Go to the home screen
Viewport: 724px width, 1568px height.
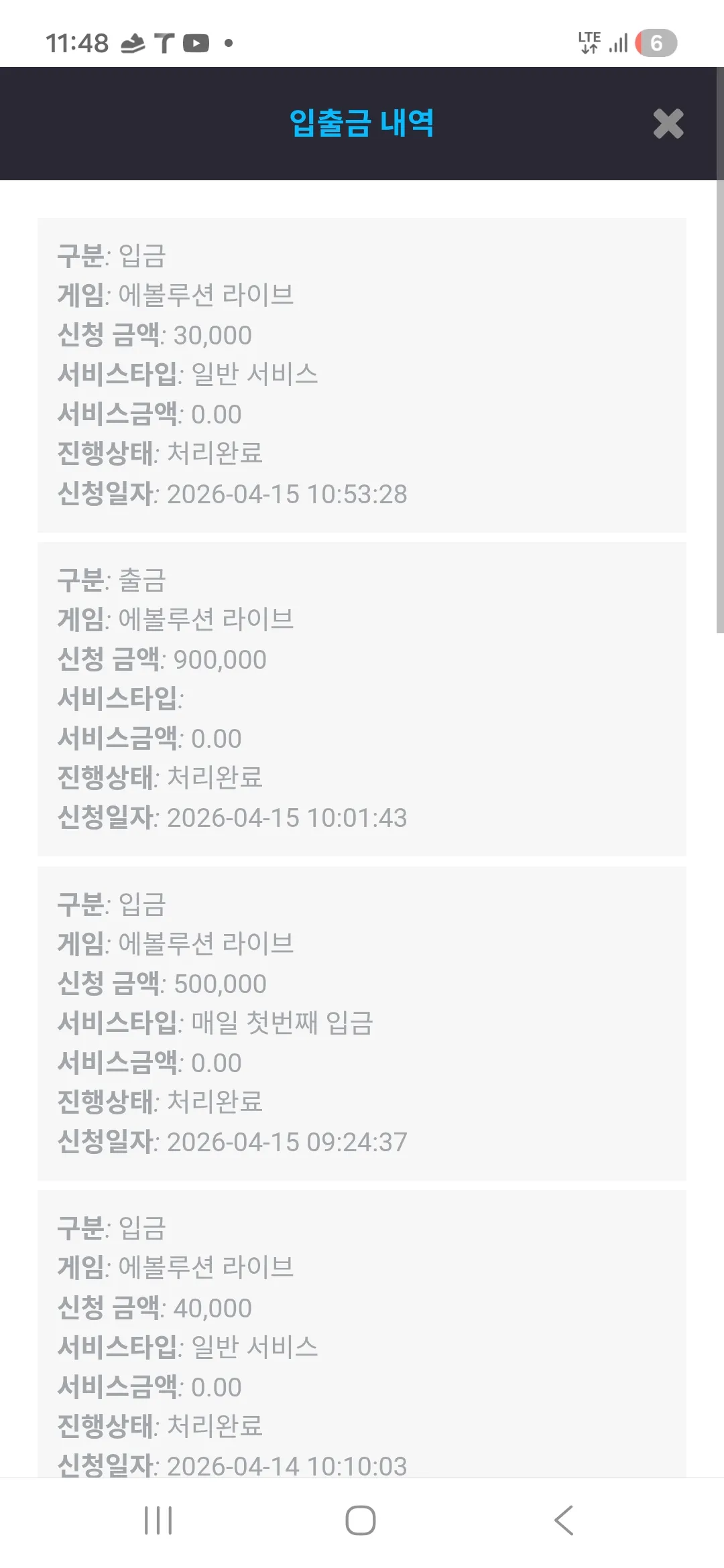361,1520
